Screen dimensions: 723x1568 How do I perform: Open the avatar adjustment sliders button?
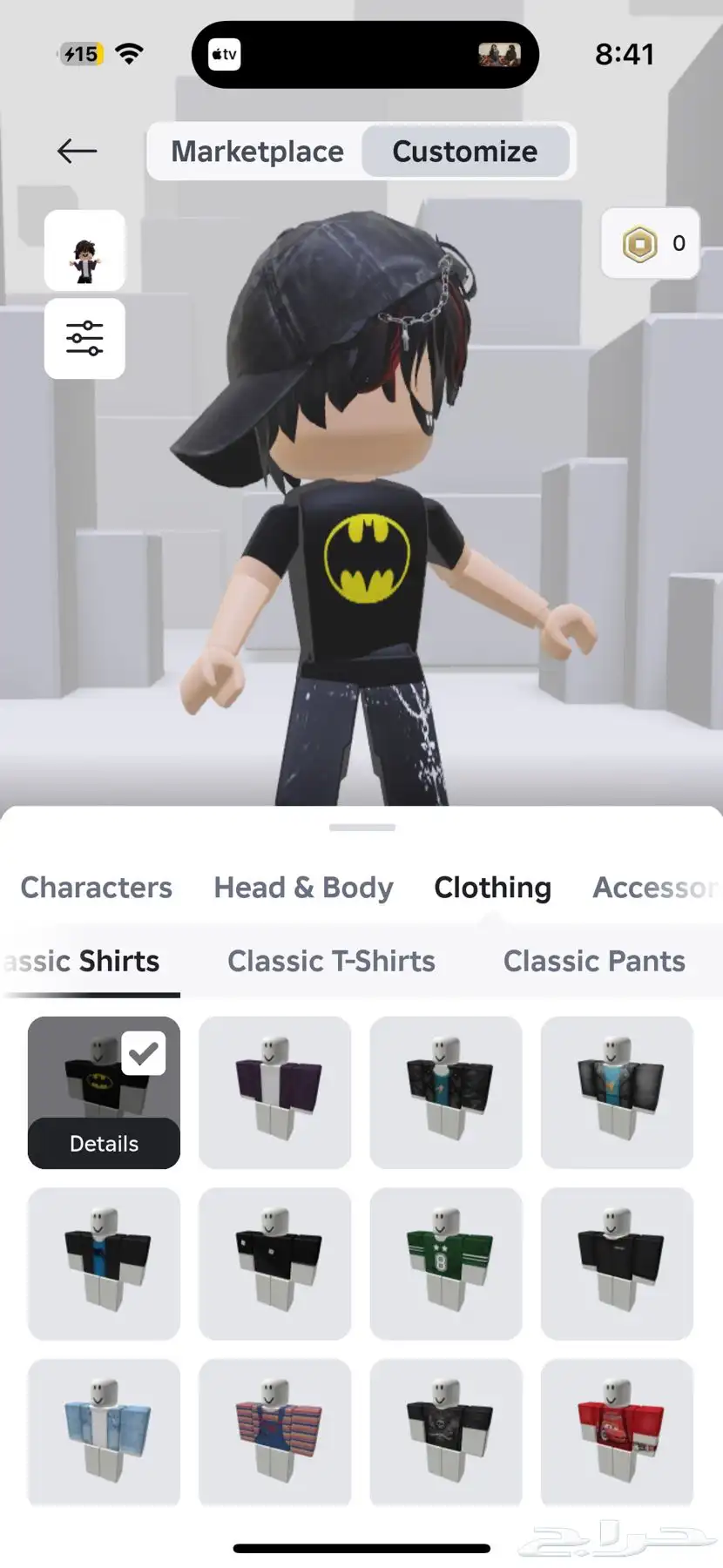(x=84, y=339)
